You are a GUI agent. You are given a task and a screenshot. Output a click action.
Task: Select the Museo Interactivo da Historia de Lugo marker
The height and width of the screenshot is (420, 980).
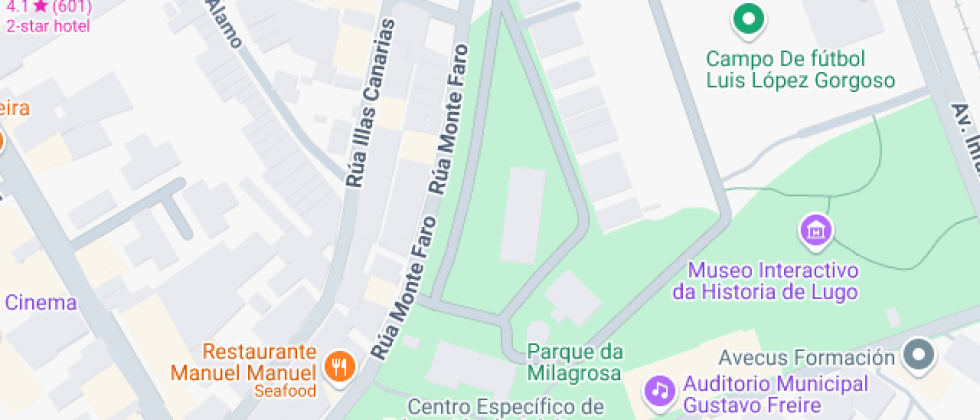pyautogui.click(x=816, y=232)
